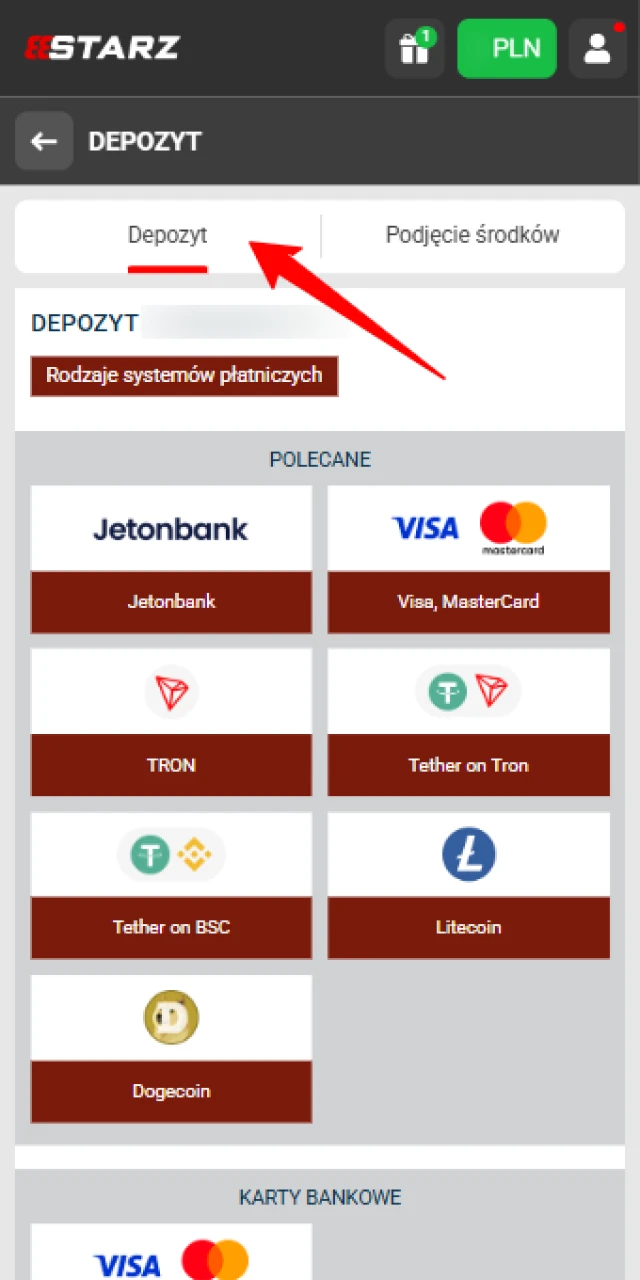The width and height of the screenshot is (640, 1280).
Task: Tap Rodzaje systemów płatniczych button
Action: coord(184,376)
